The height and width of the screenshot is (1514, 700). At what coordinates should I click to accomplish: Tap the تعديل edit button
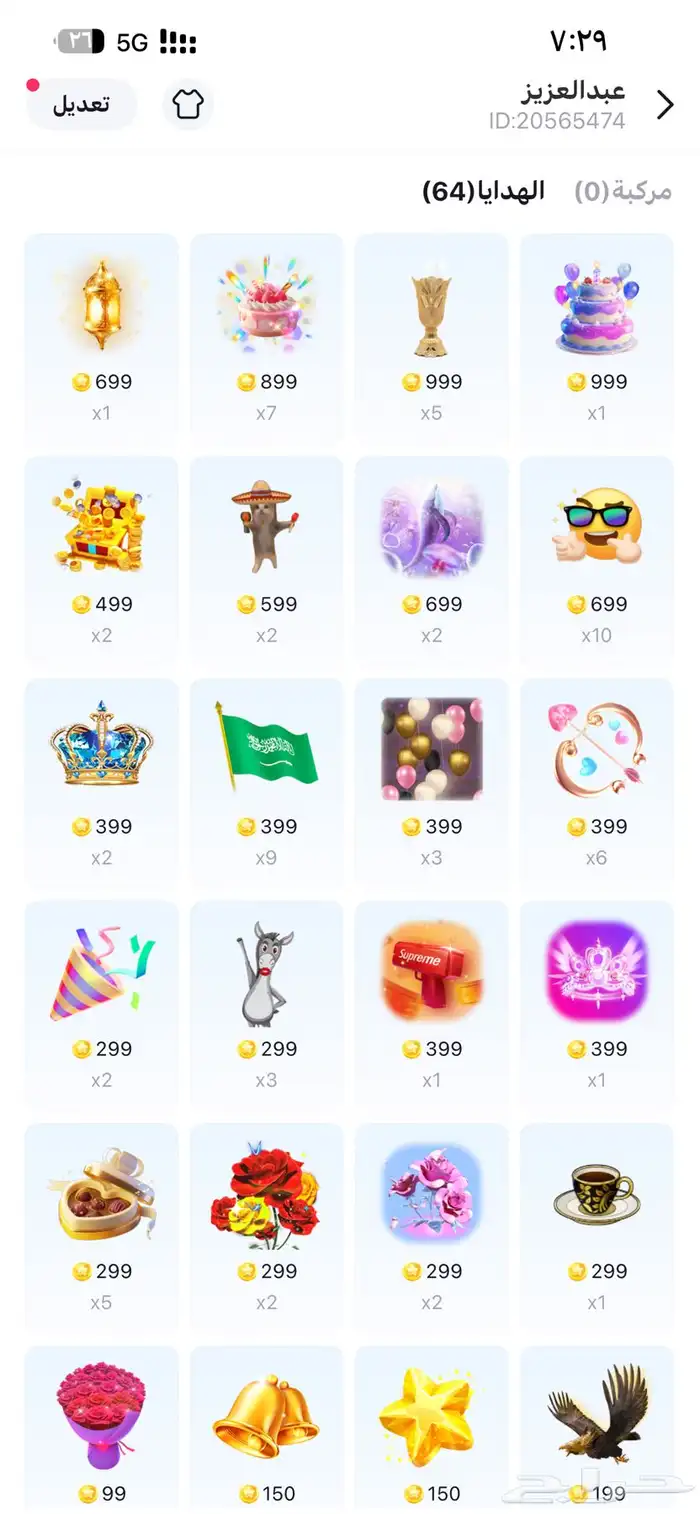point(81,104)
